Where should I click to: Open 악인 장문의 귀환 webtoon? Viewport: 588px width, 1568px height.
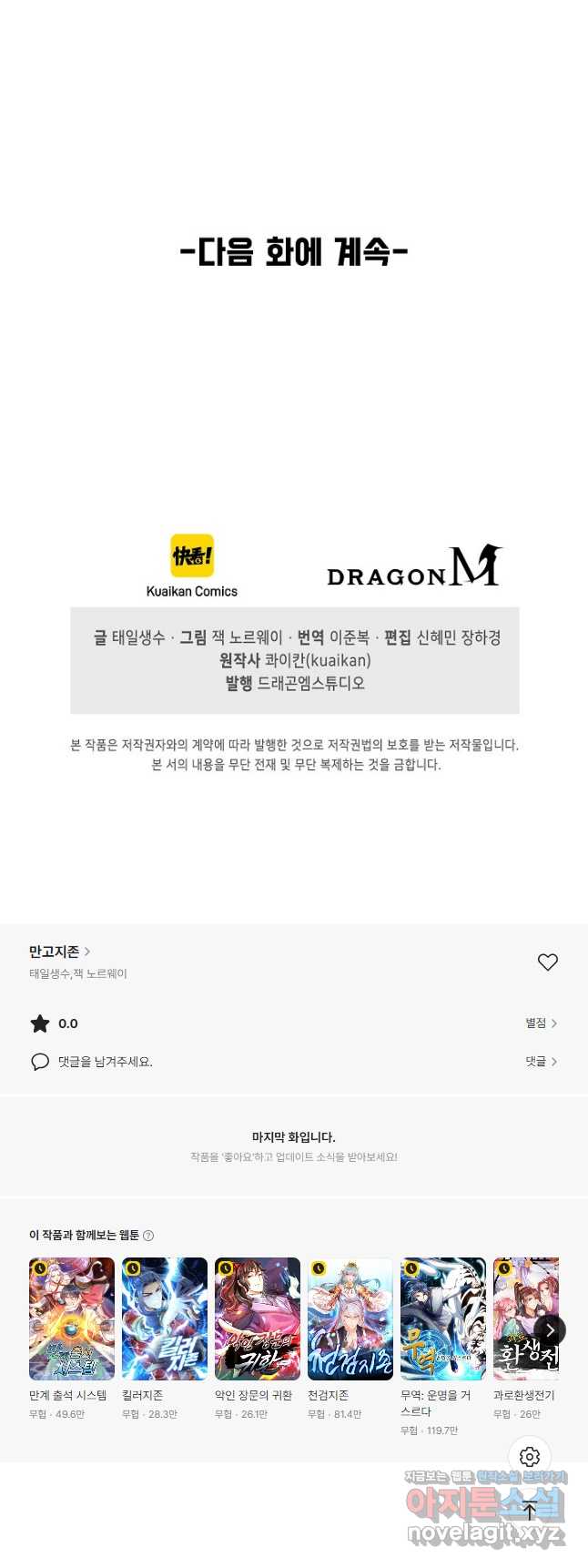[x=258, y=1319]
